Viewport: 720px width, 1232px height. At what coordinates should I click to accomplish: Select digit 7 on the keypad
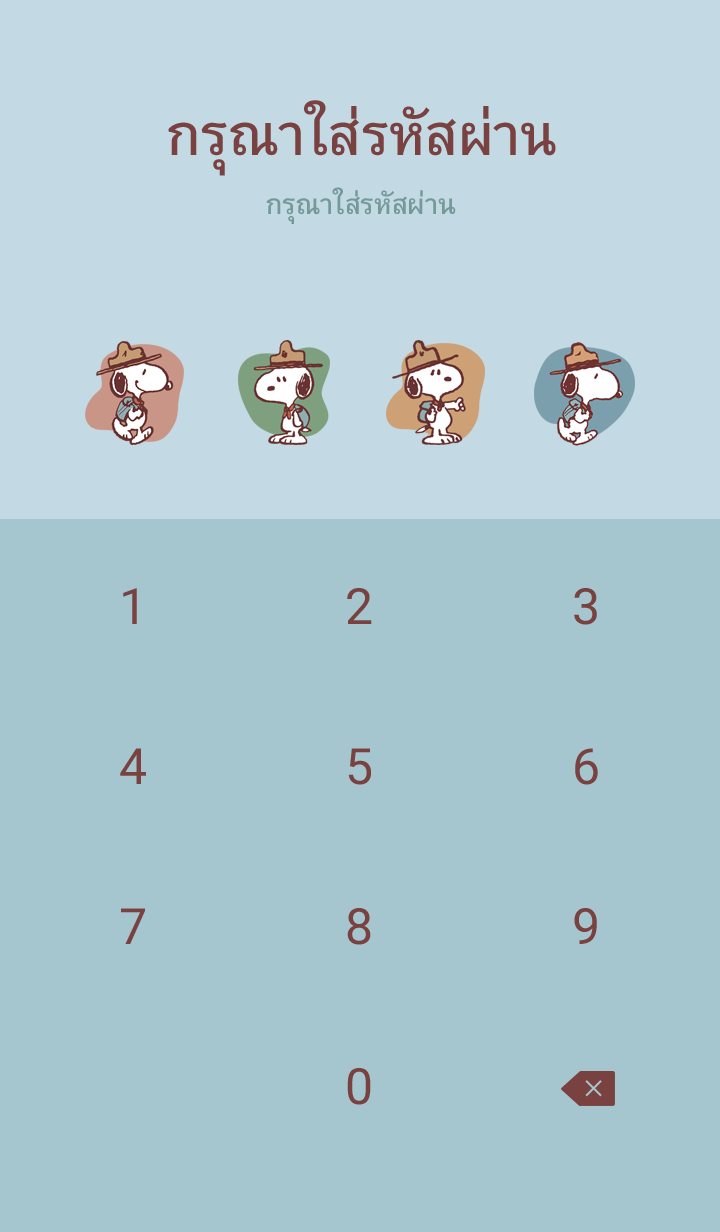tap(132, 927)
